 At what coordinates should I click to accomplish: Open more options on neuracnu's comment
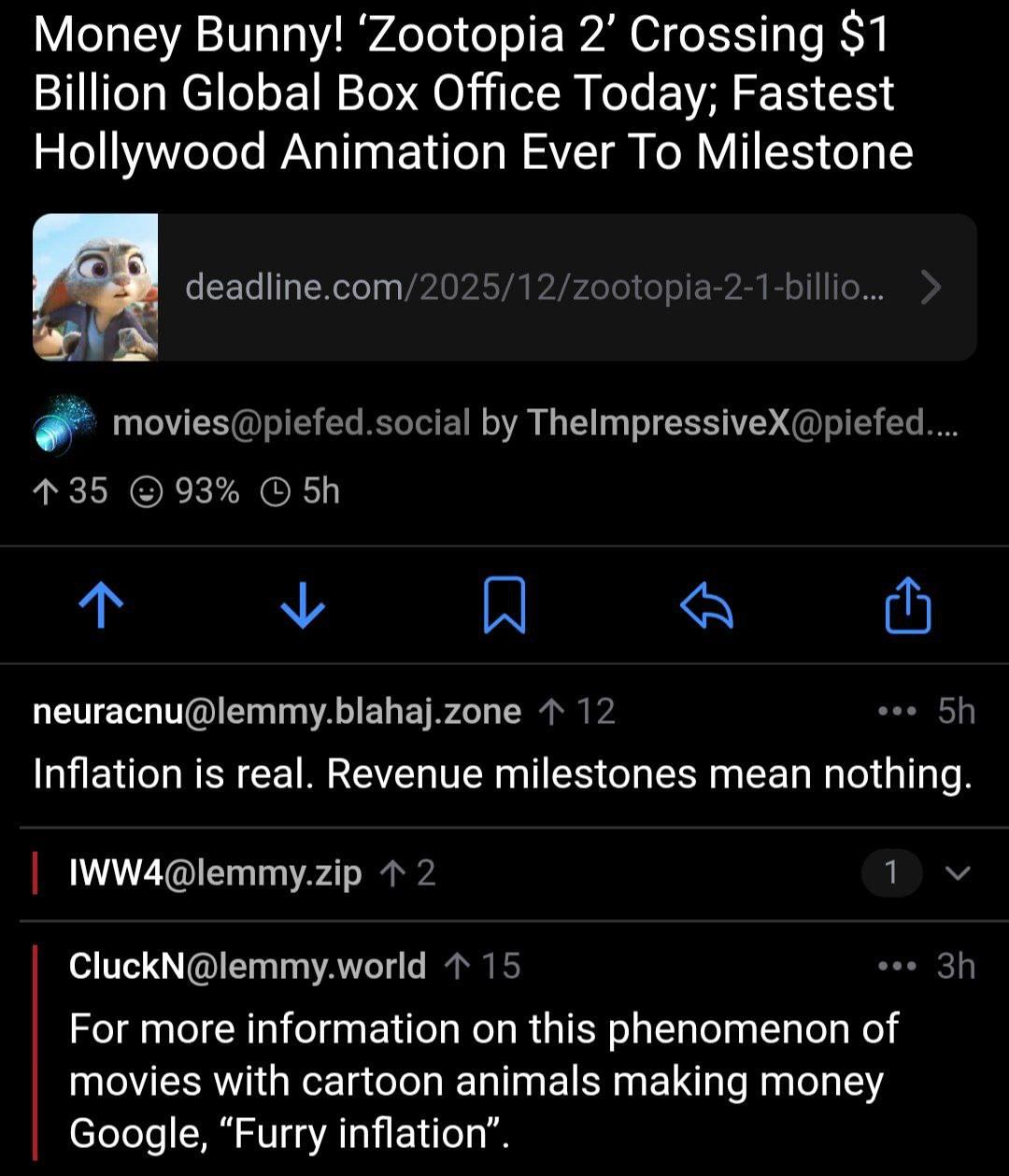(897, 712)
